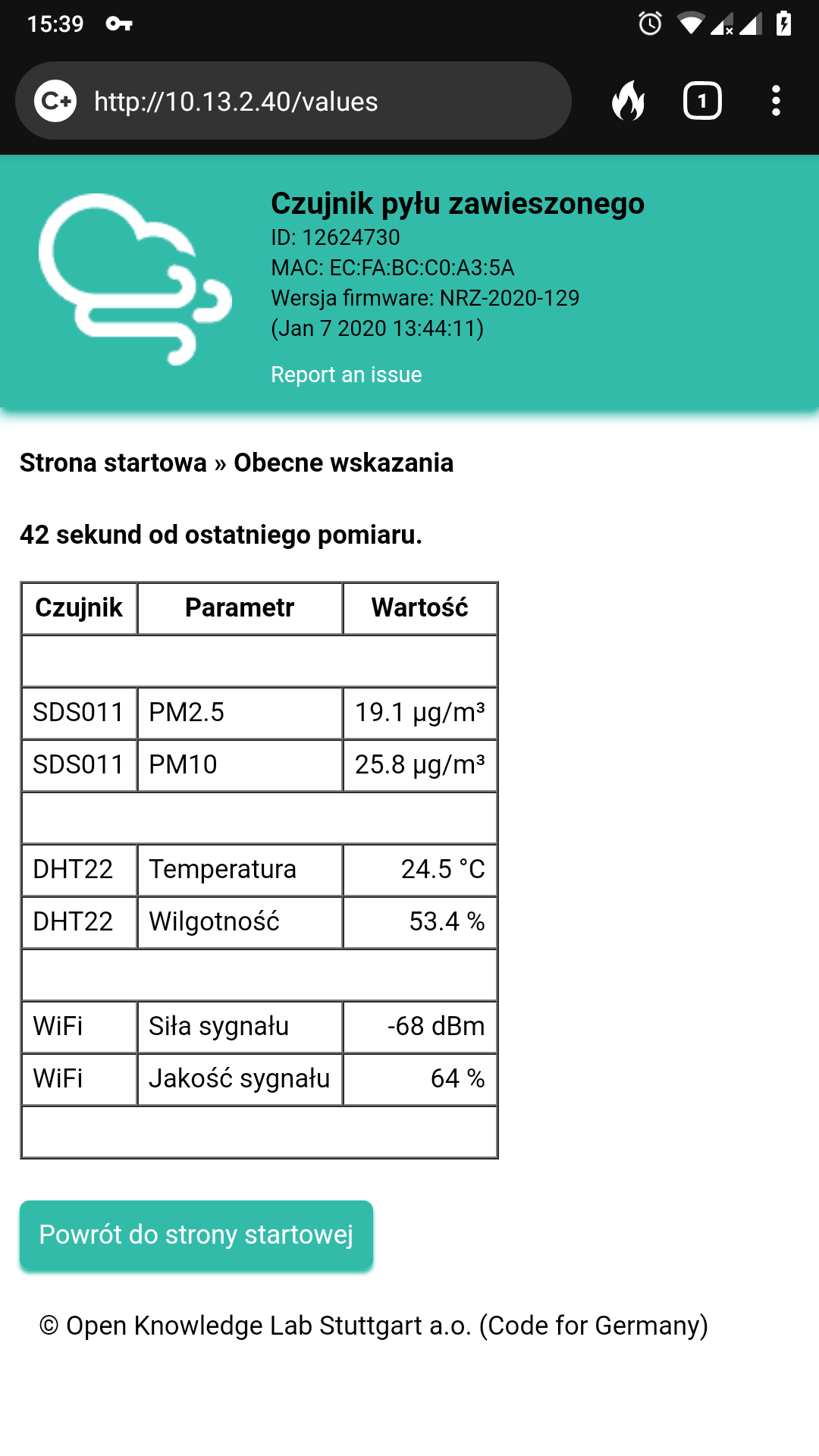Open the Open Knowledge Lab Stuttgart footer link
This screenshot has width=819, height=1456.
point(374,1326)
